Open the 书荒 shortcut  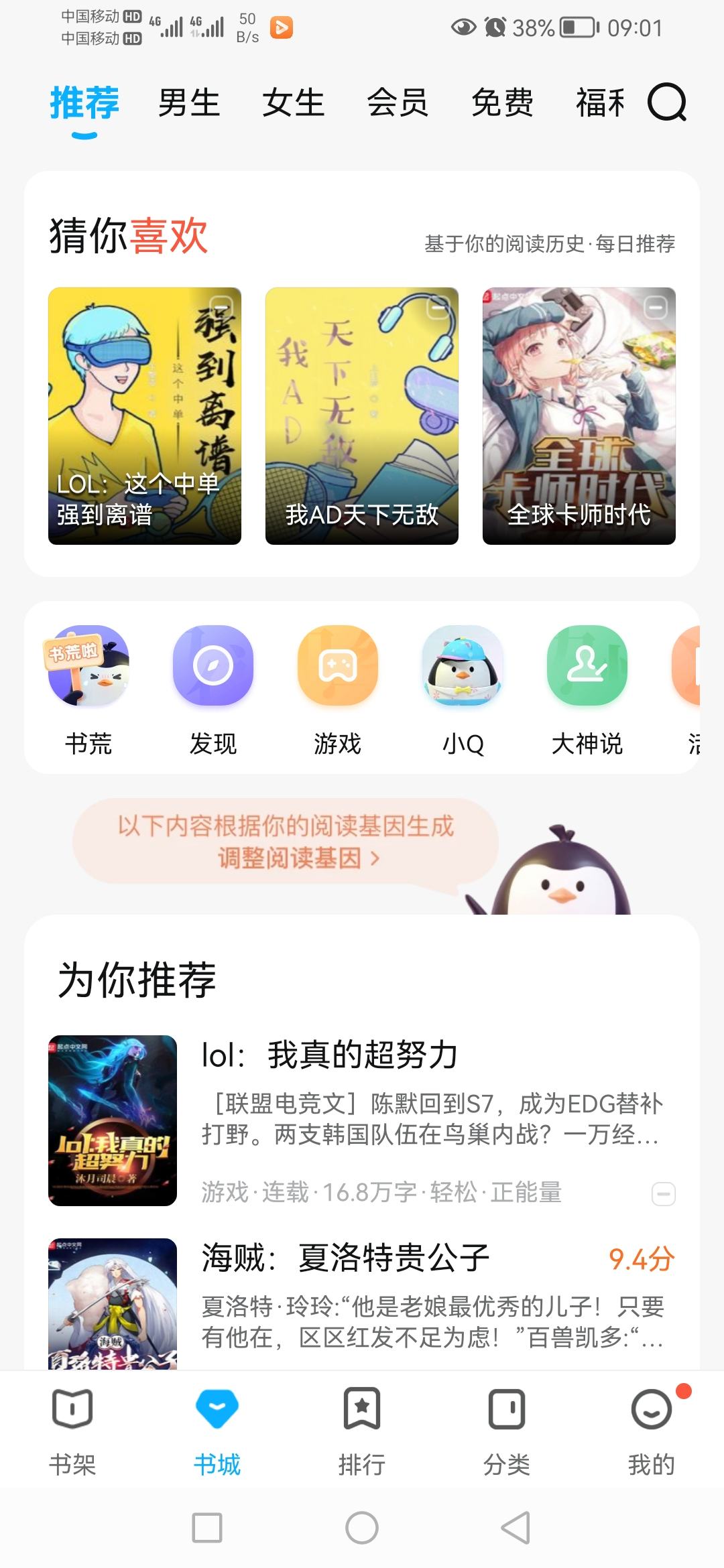coord(88,690)
